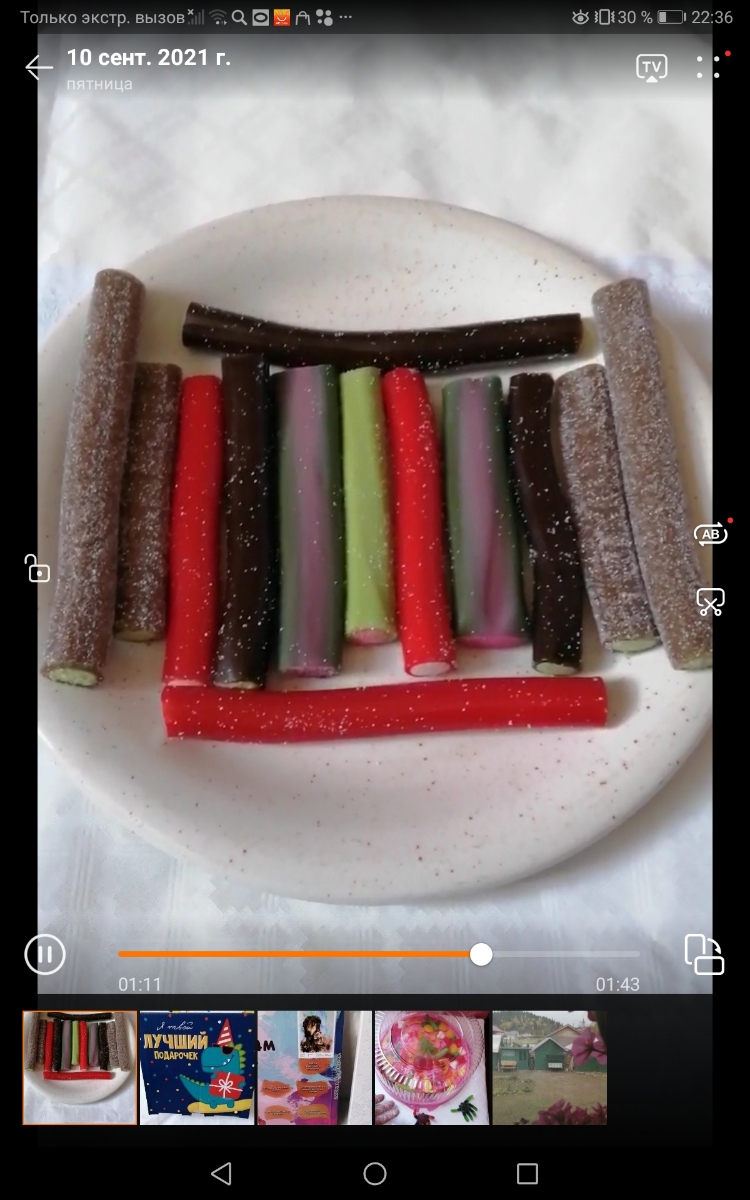Open the three-dot overflow menu
This screenshot has height=1200, width=750.
pyautogui.click(x=709, y=67)
